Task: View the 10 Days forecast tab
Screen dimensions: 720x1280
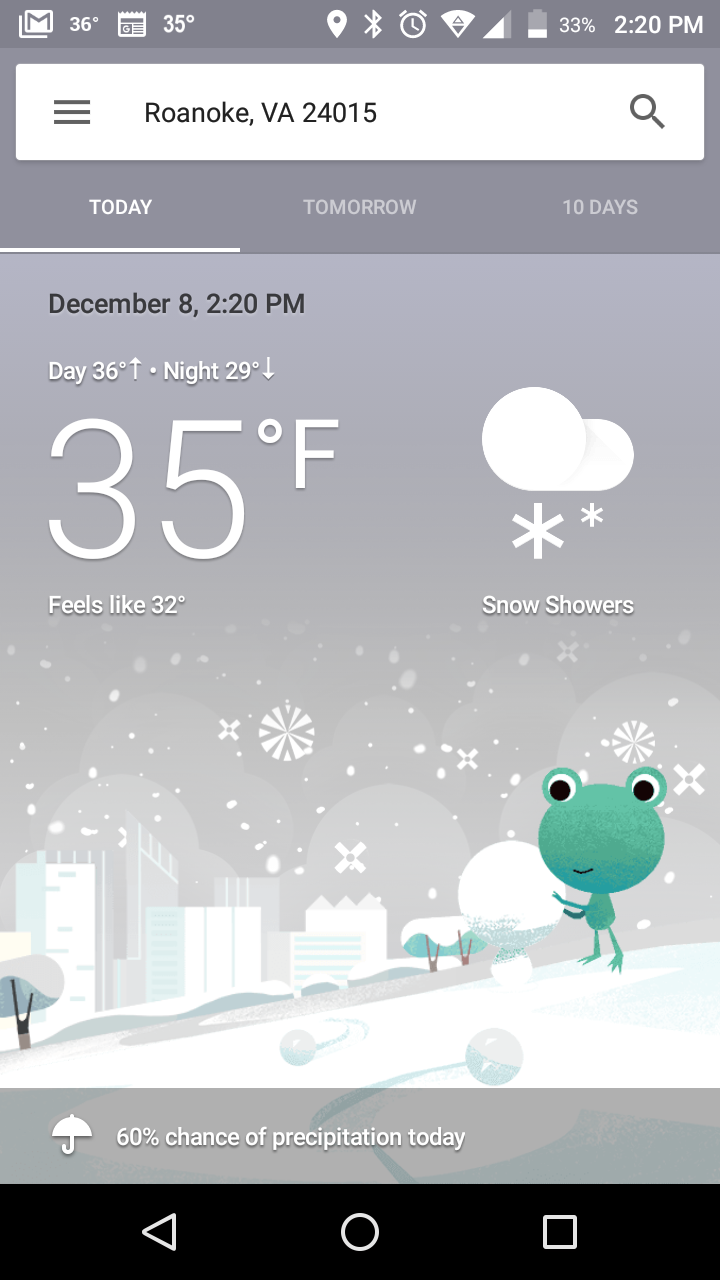Action: pyautogui.click(x=600, y=207)
